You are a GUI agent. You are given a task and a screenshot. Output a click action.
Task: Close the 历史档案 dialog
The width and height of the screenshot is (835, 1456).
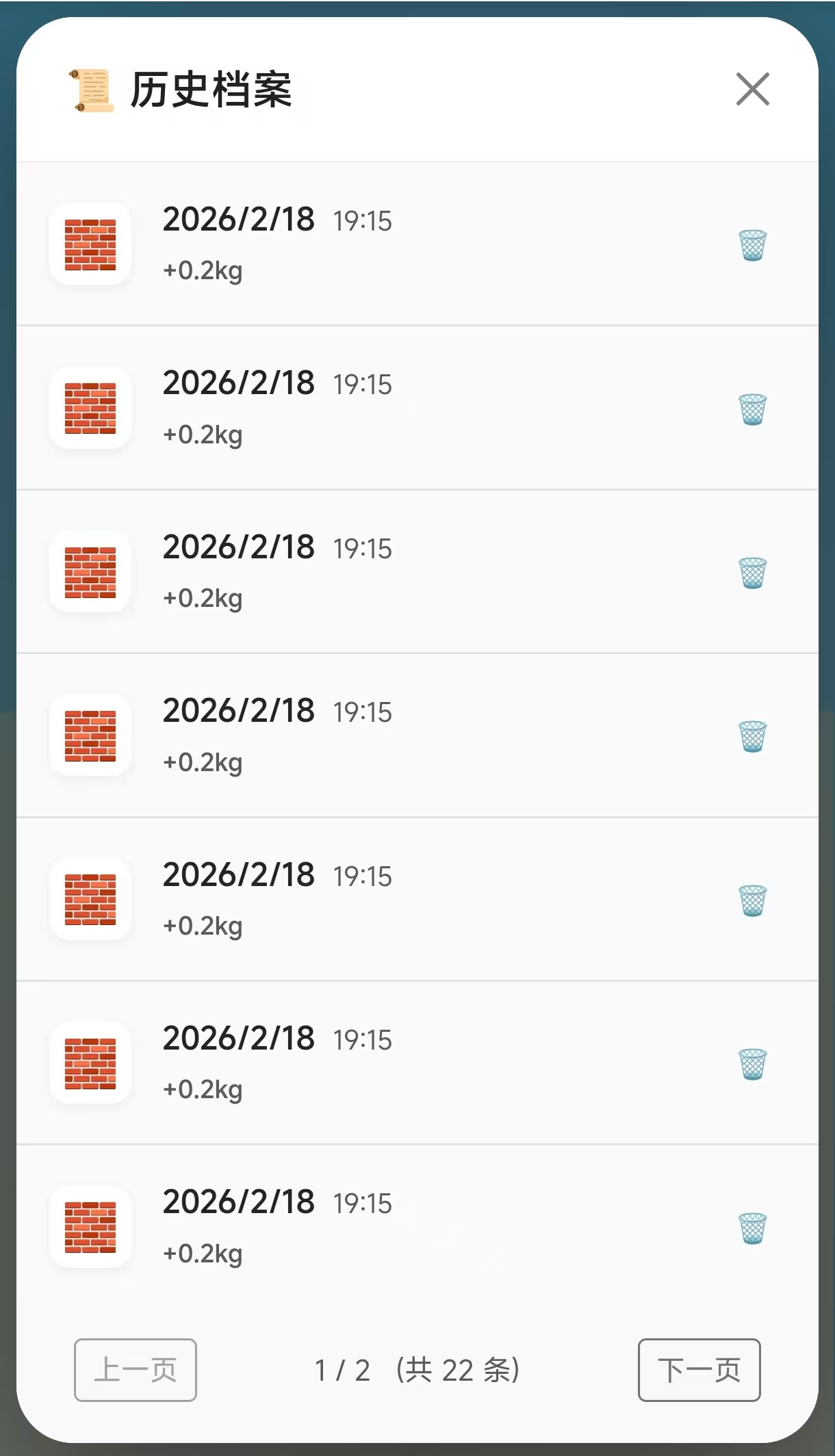(x=752, y=89)
